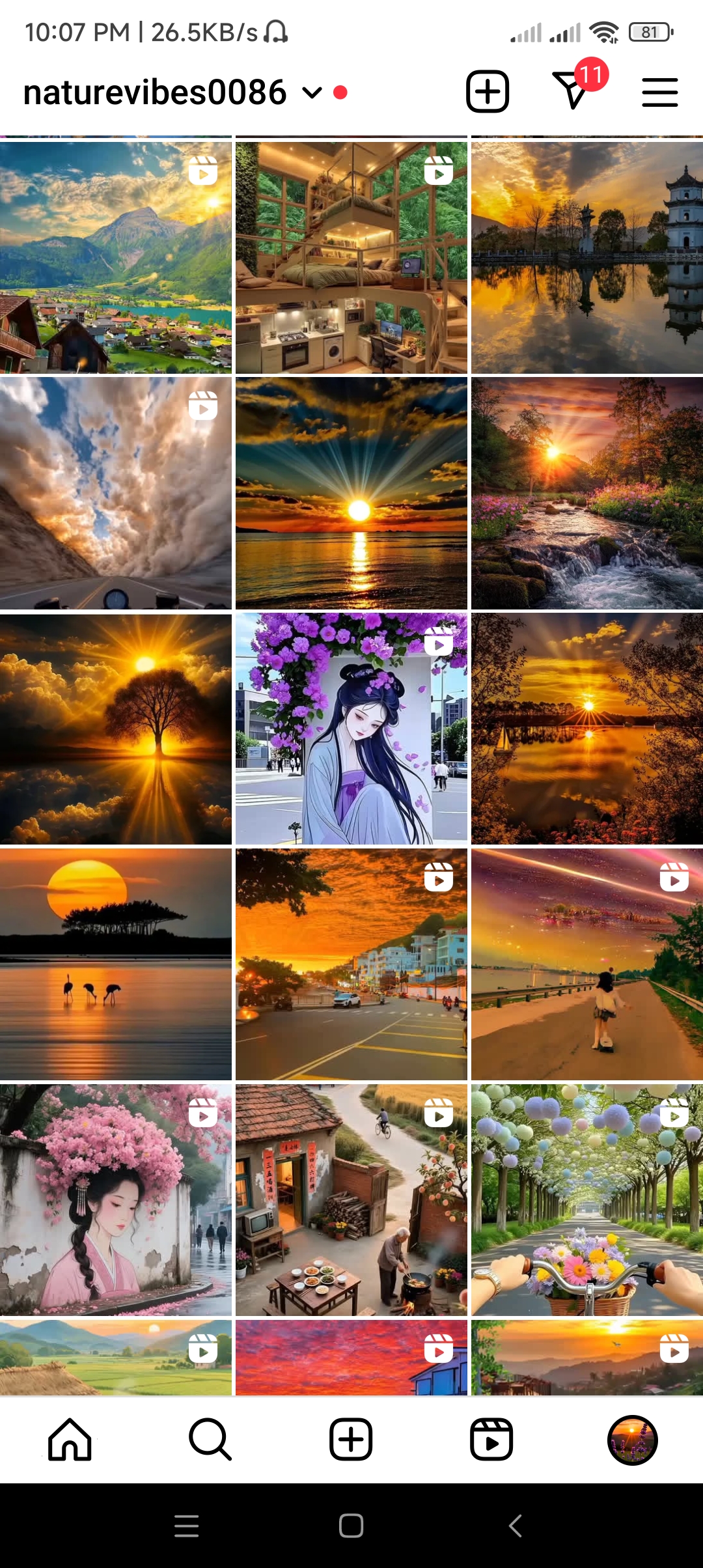Open the alpine village mountain valley reel
The height and width of the screenshot is (1568, 703).
coord(116,258)
